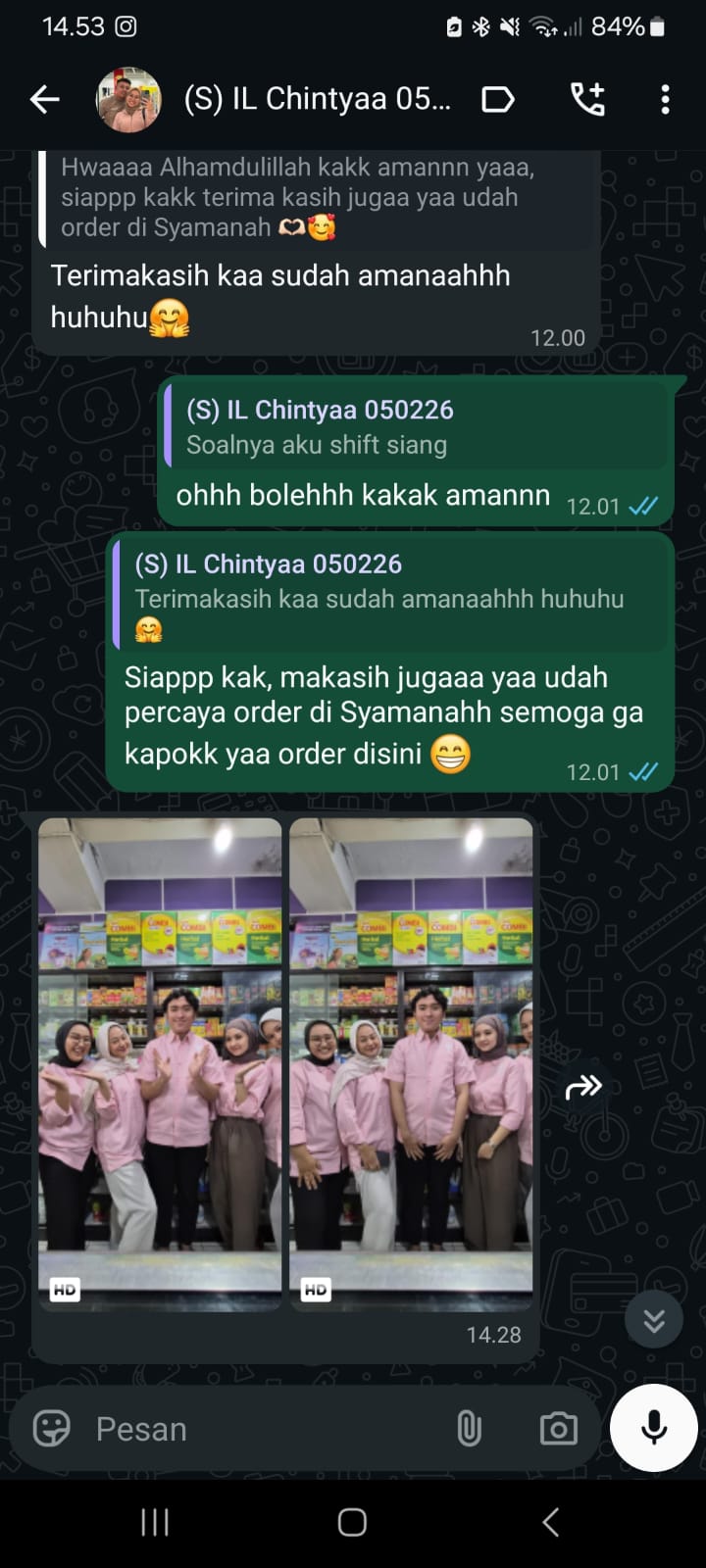Viewport: 706px width, 1568px height.
Task: Start a call with this contact
Action: point(587,99)
